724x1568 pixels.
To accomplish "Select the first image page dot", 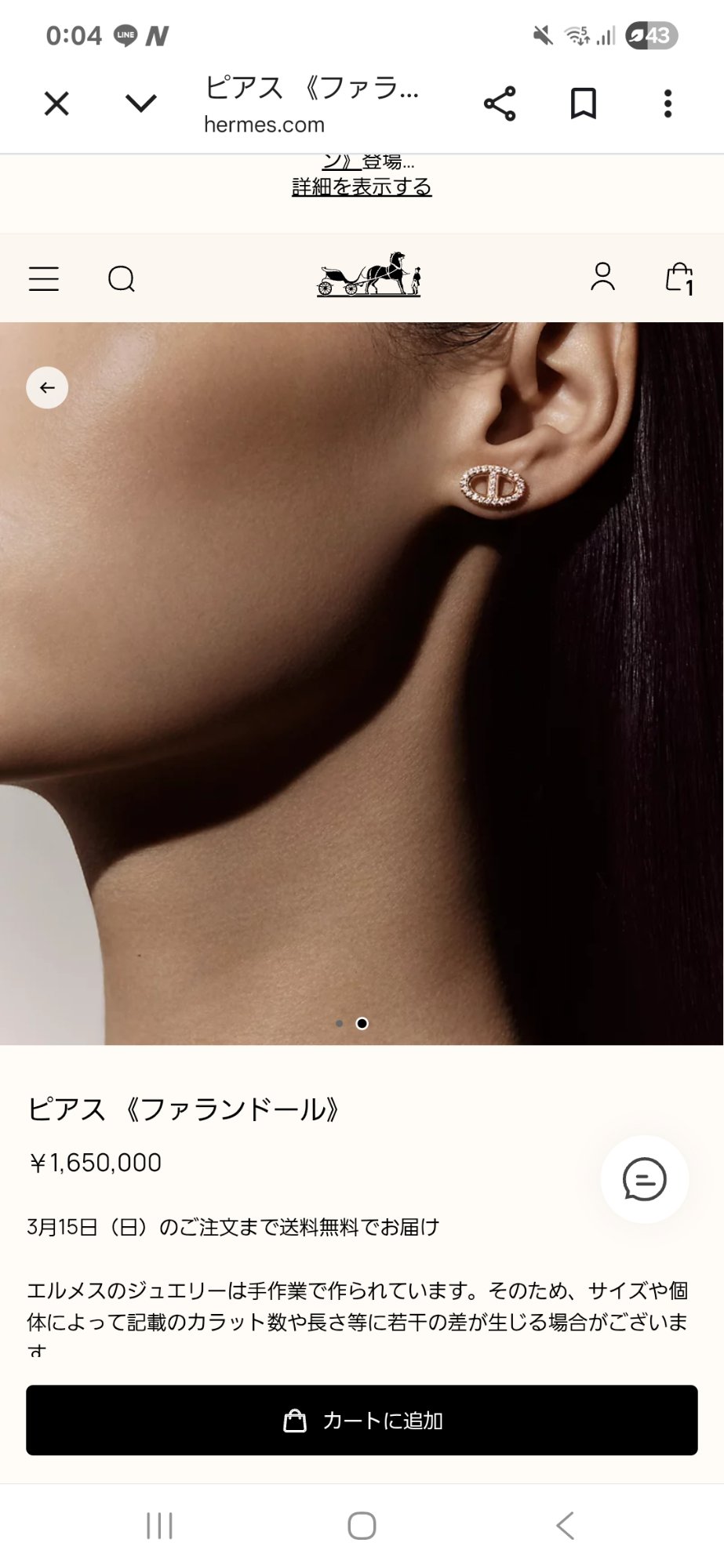I will pyautogui.click(x=339, y=1023).
